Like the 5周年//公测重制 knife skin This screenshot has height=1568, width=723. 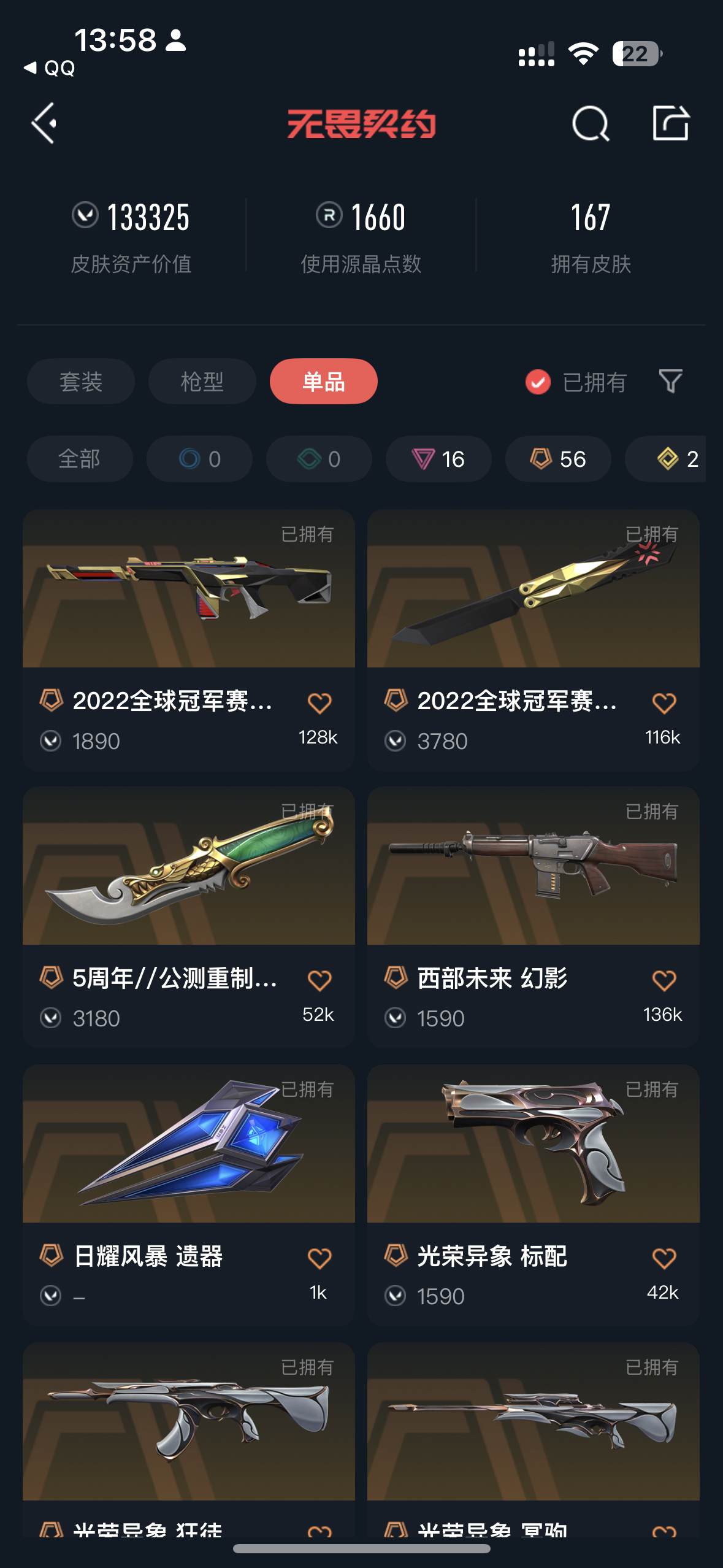coord(319,980)
